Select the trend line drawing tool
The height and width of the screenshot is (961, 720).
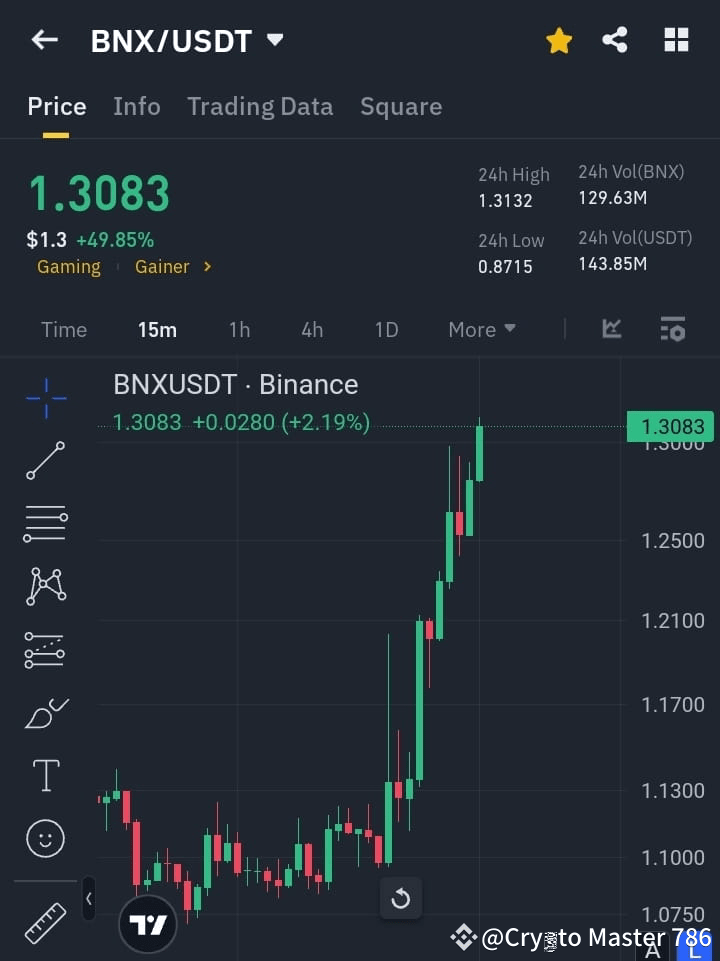[x=45, y=461]
